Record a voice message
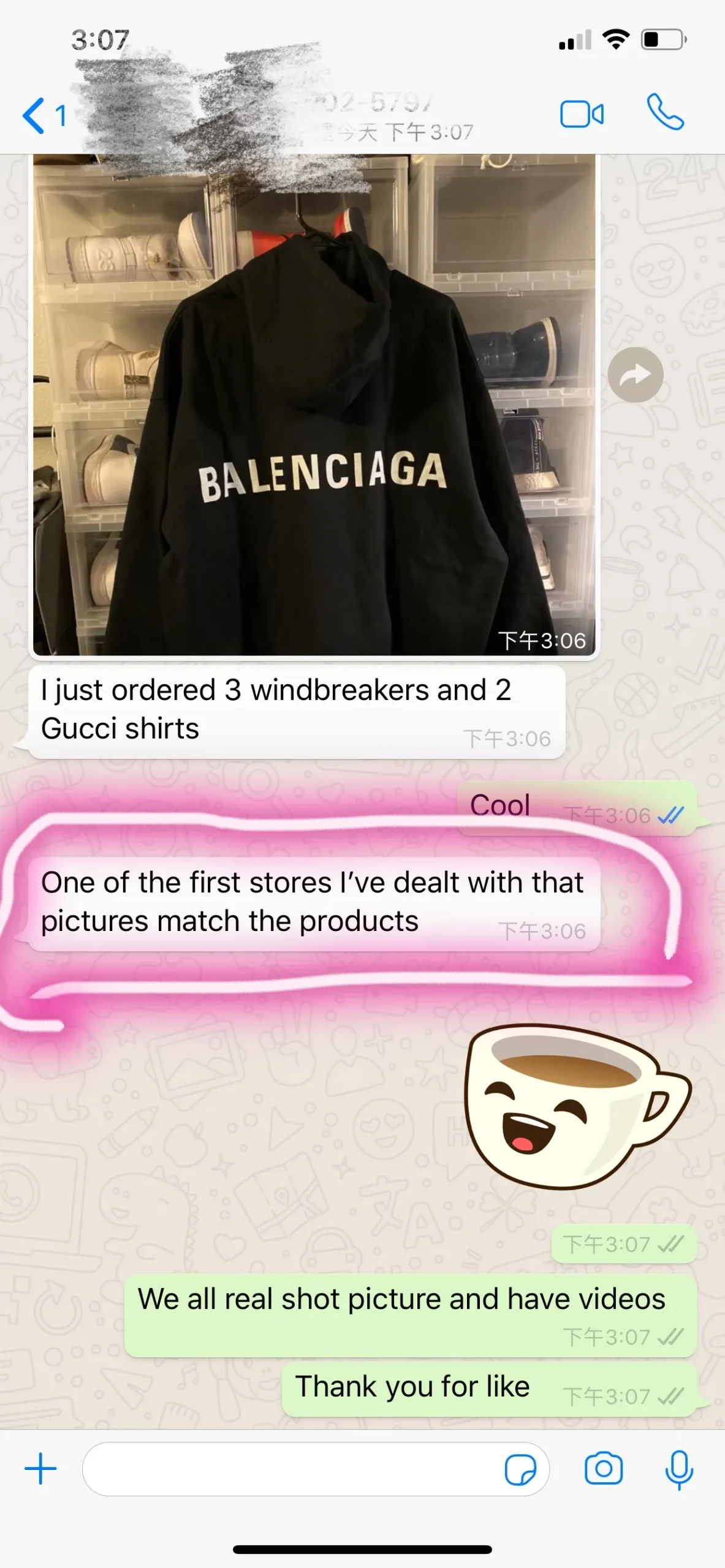This screenshot has height=1568, width=725. tap(679, 1469)
